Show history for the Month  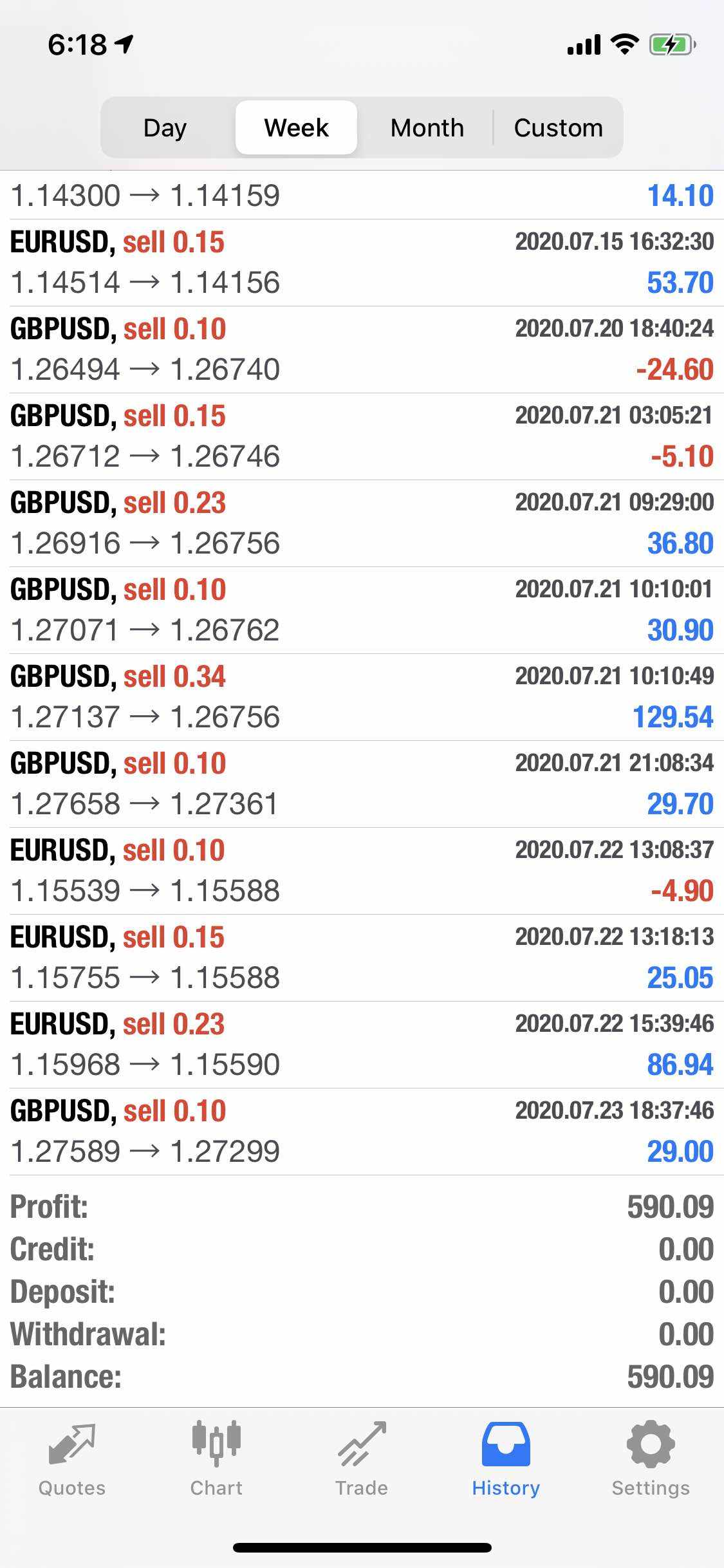(427, 127)
